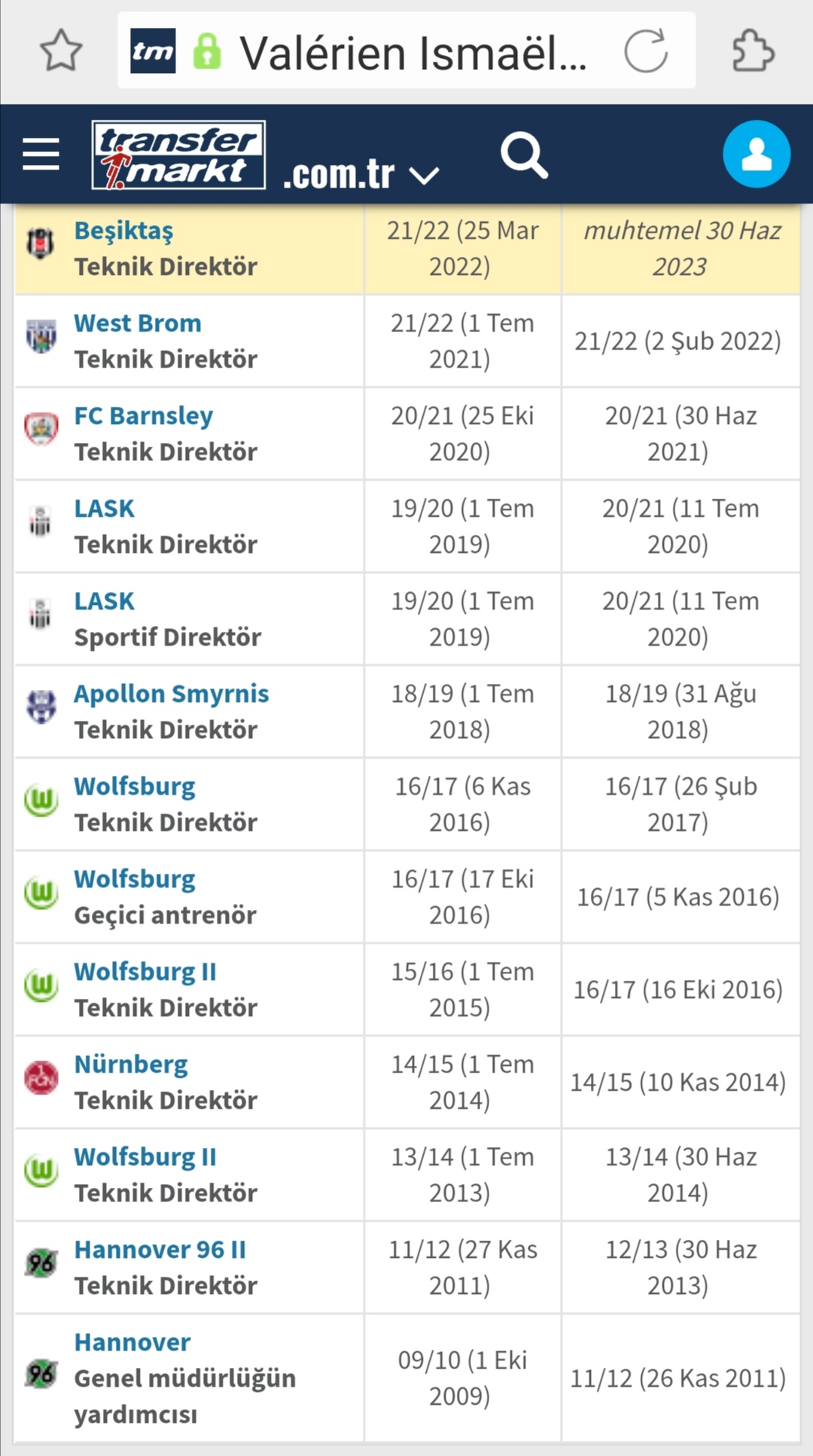Screen dimensions: 813x1456
Task: Tap the address bar showing Valérien Ismaël
Action: 413,53
